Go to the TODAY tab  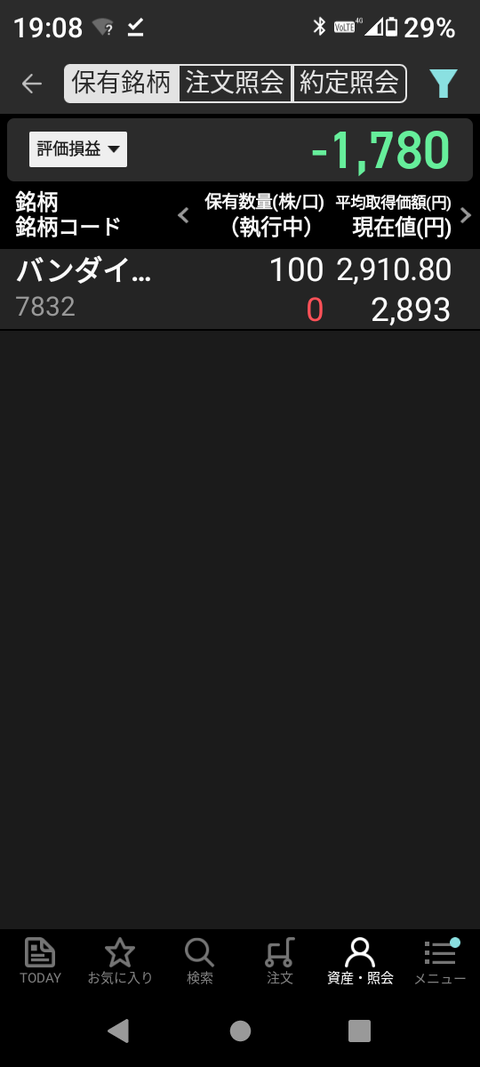40,961
